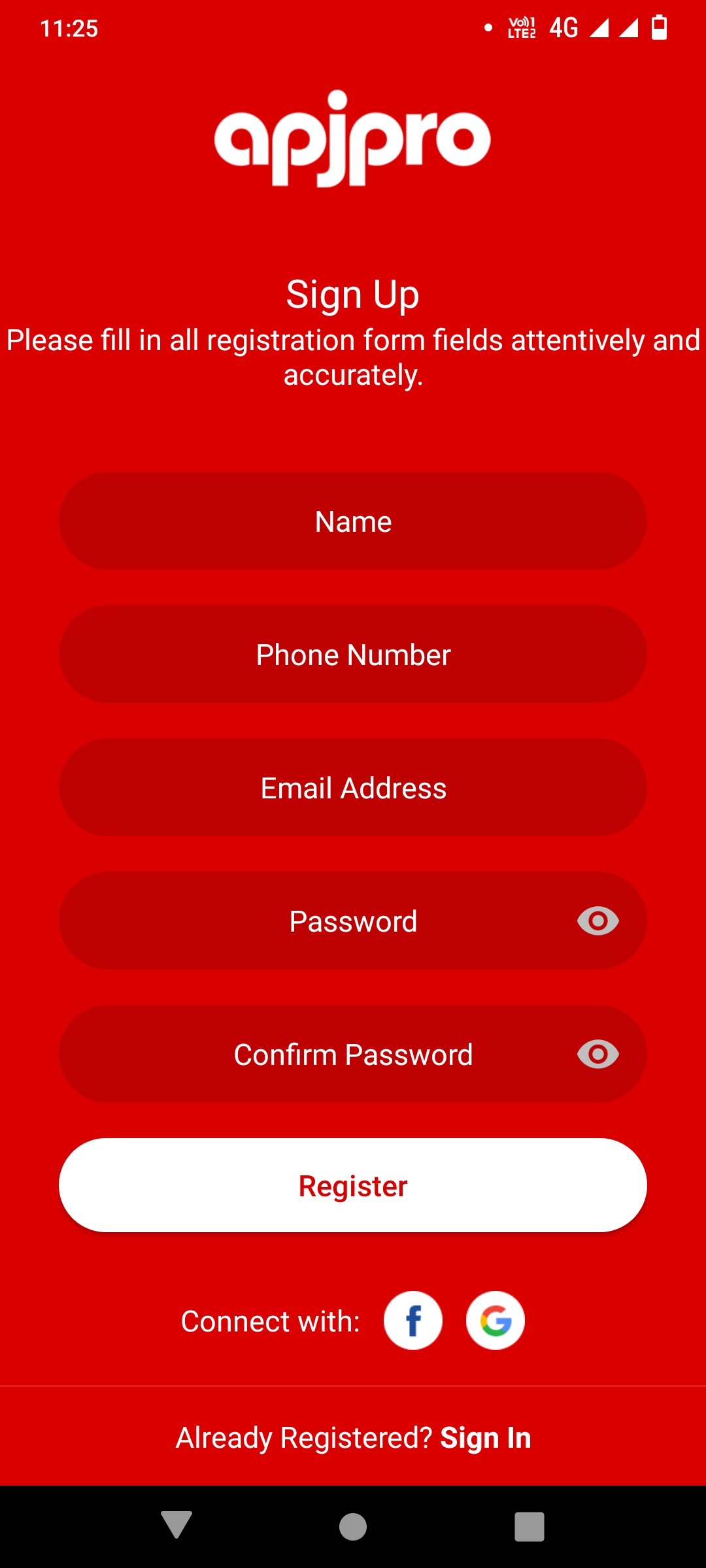Open the Sign In link
The height and width of the screenshot is (1568, 706).
(x=485, y=1438)
